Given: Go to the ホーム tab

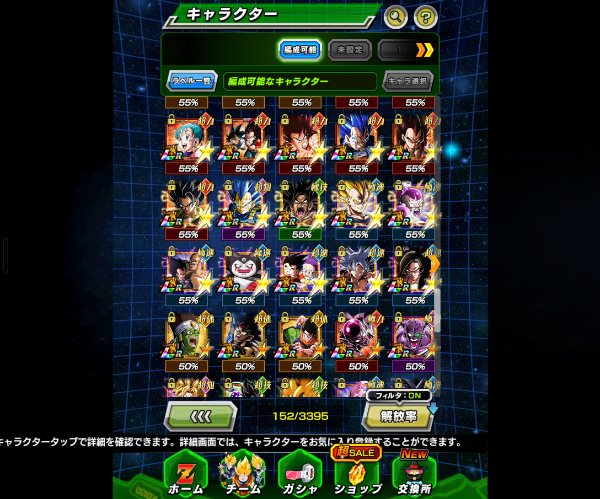Looking at the screenshot, I should point(186,475).
